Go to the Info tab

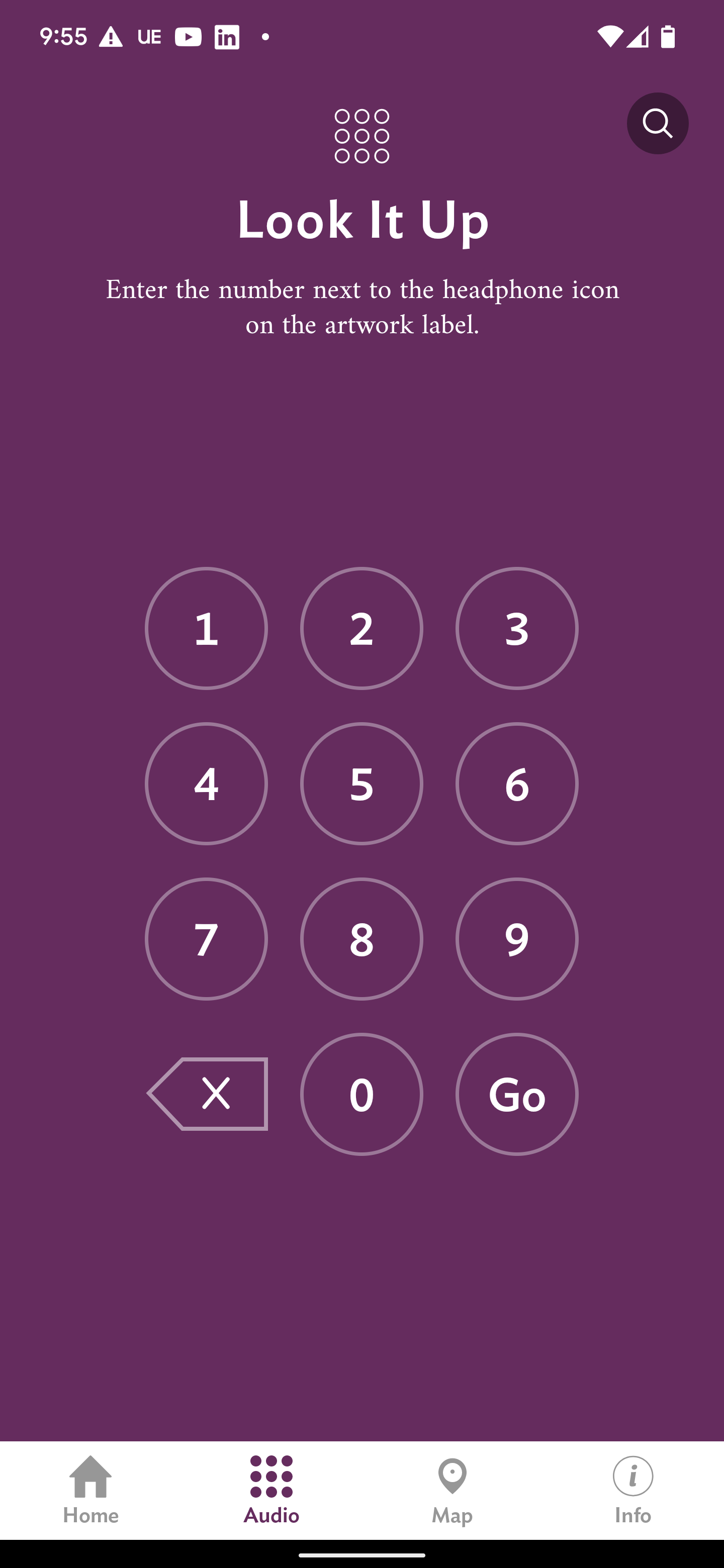[632, 1490]
